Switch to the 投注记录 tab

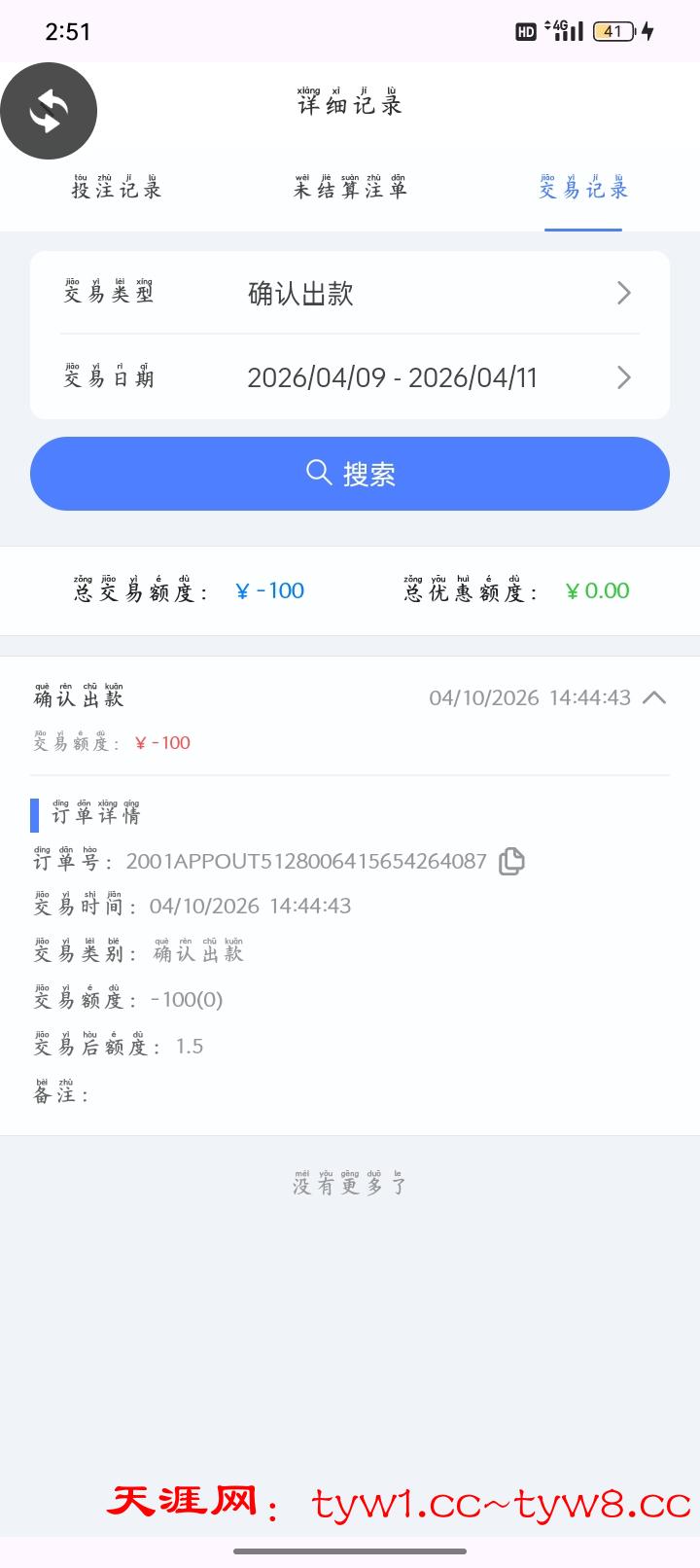pos(117,189)
